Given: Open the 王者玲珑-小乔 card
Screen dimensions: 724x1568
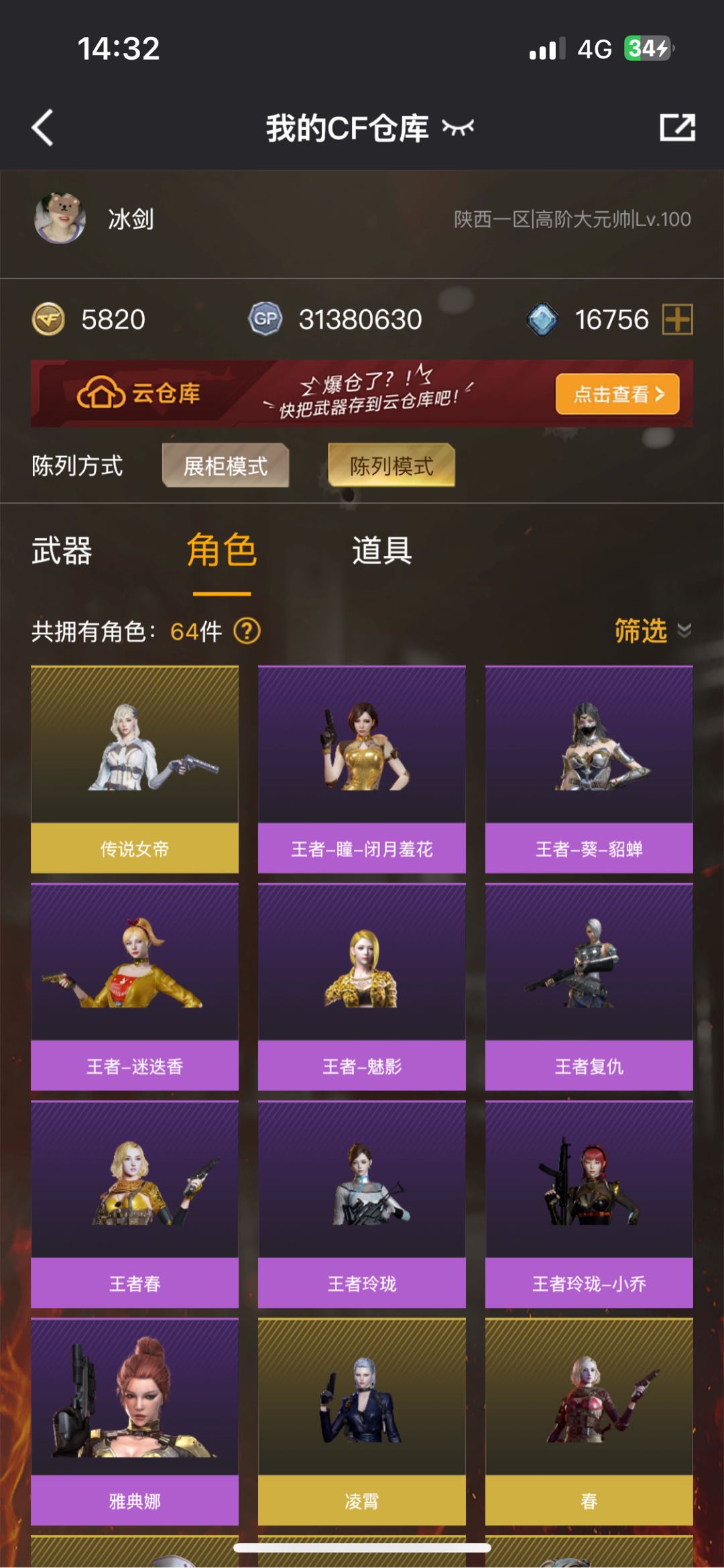Looking at the screenshot, I should point(589,1203).
